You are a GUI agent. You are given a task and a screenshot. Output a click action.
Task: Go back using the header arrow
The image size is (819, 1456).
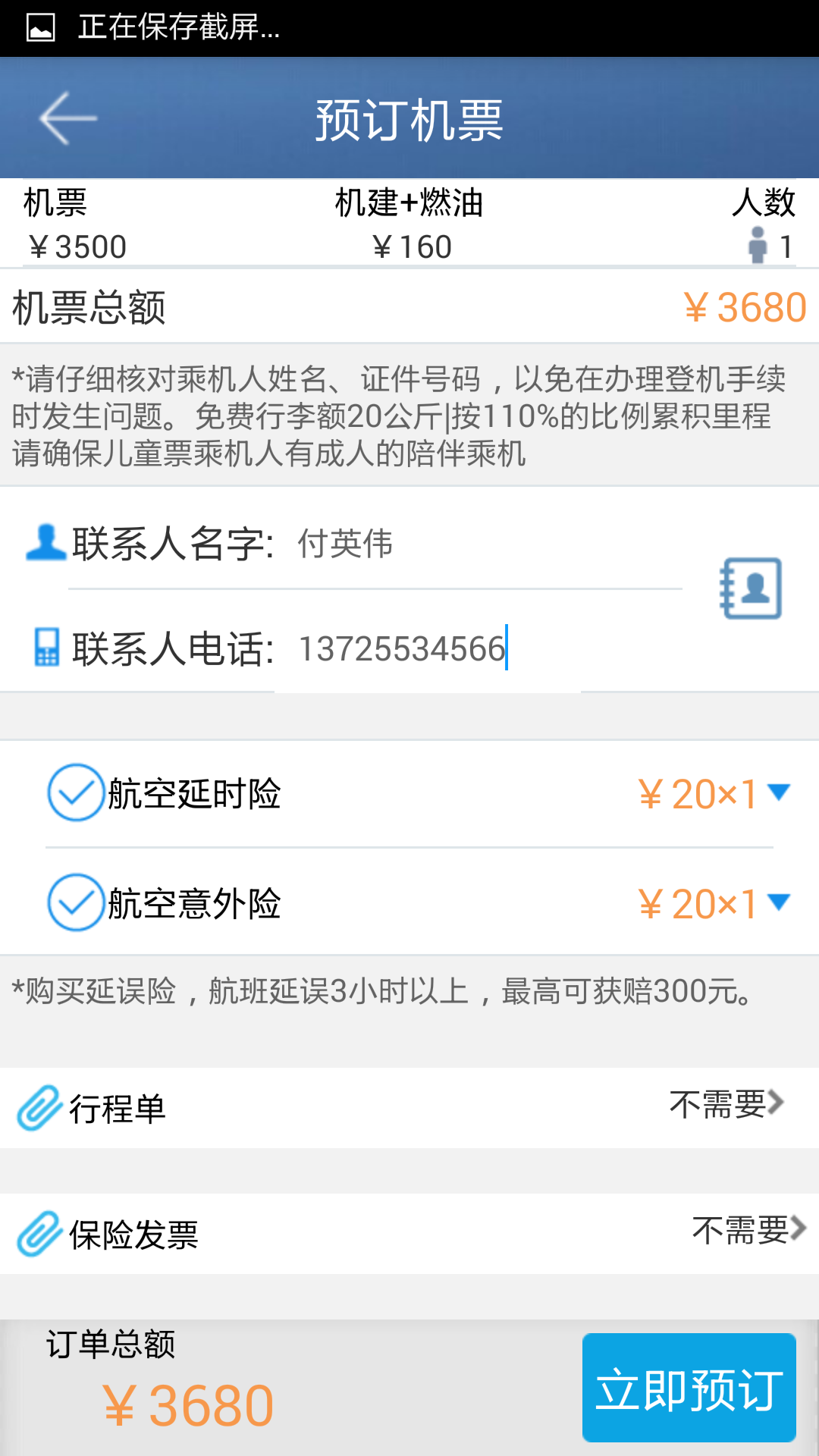point(68,118)
